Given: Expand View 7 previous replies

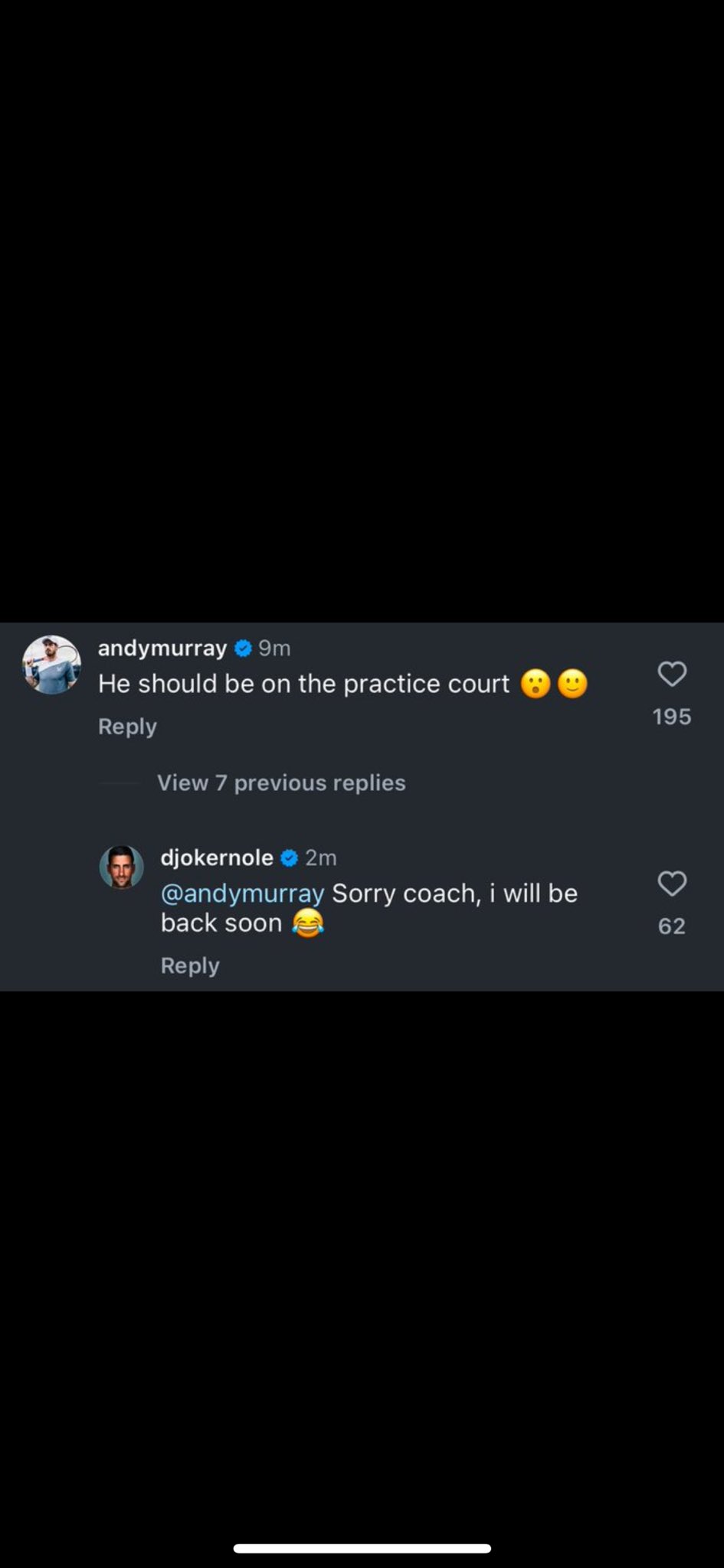Looking at the screenshot, I should (x=281, y=783).
